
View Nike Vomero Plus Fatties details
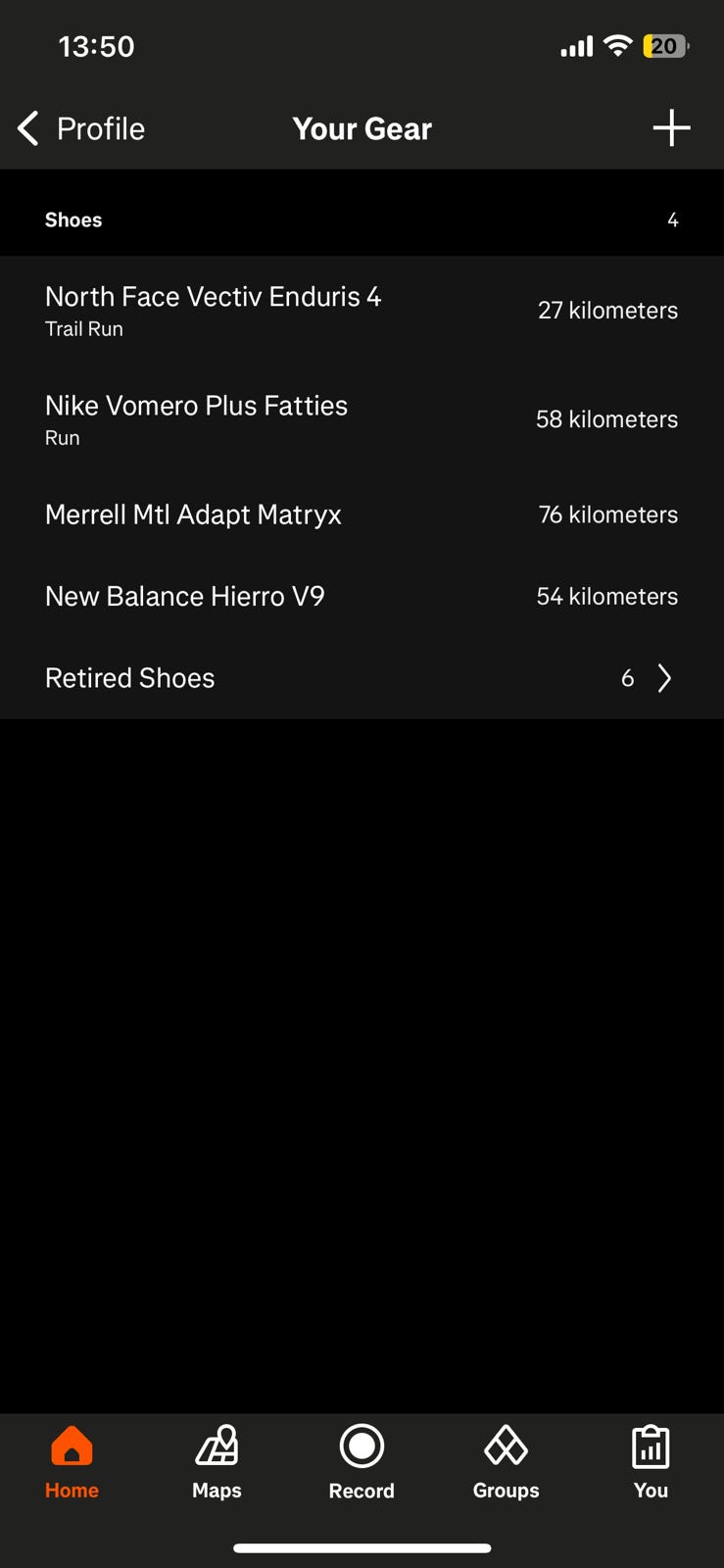coord(361,419)
